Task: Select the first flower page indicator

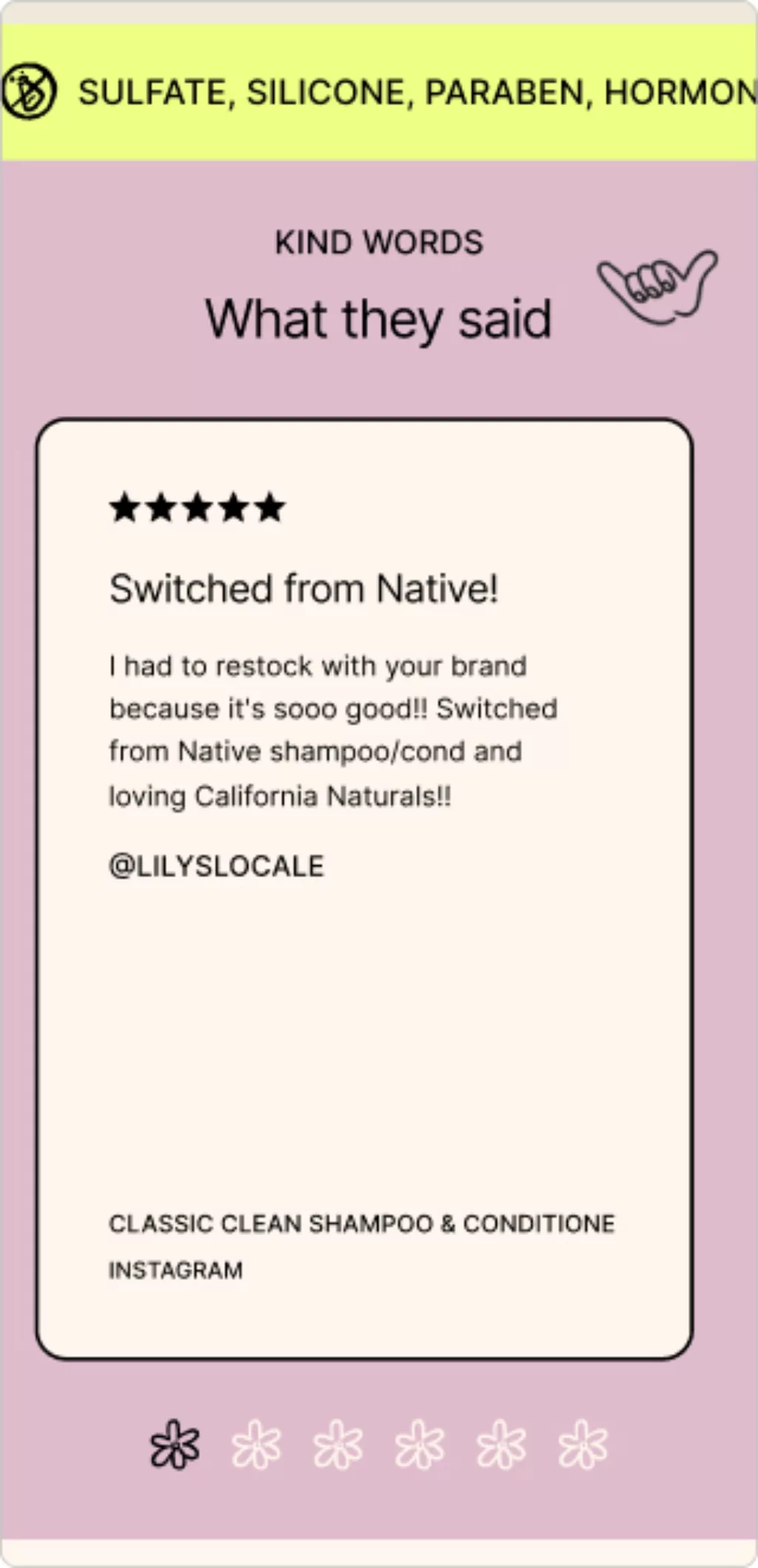Action: tap(175, 1444)
